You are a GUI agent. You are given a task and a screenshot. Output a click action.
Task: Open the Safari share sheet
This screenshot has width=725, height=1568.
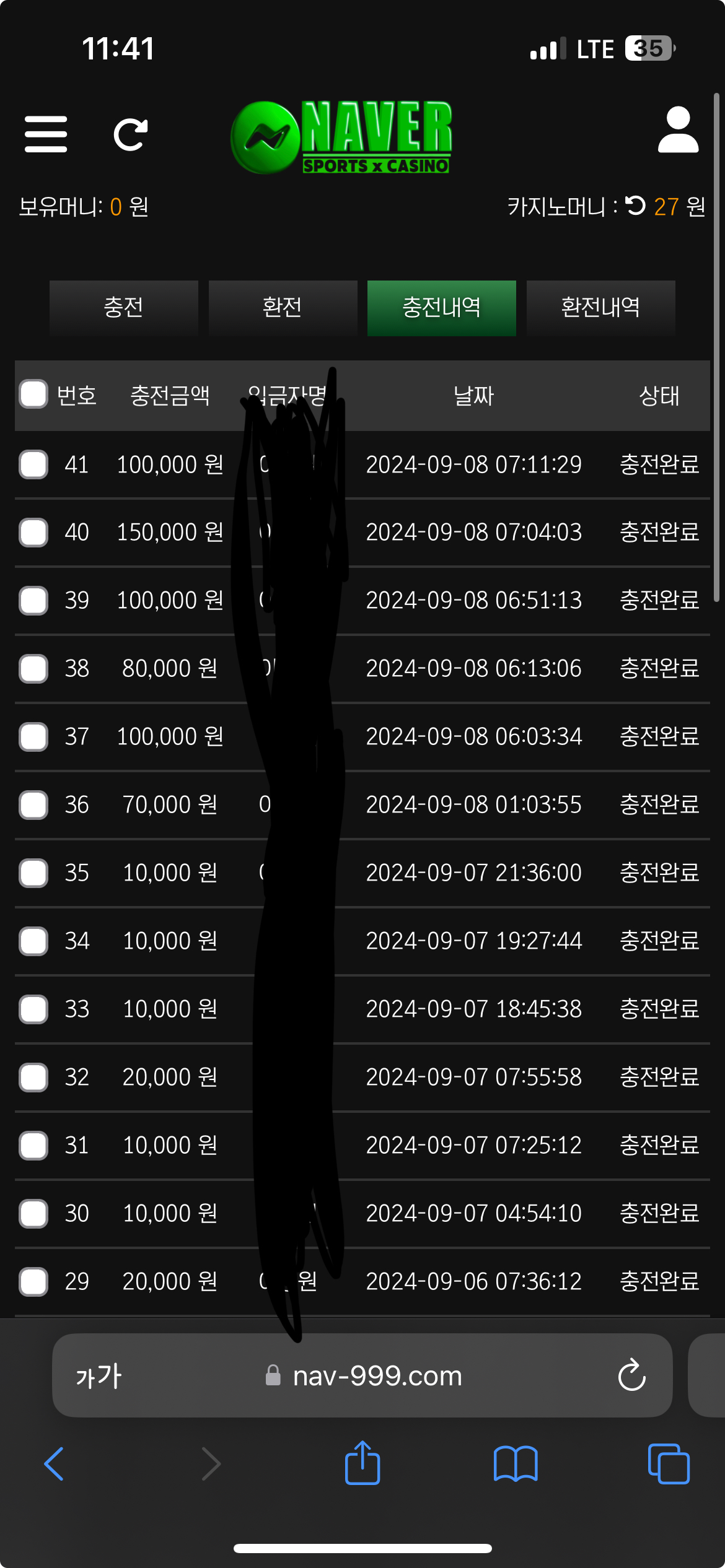point(362,1463)
